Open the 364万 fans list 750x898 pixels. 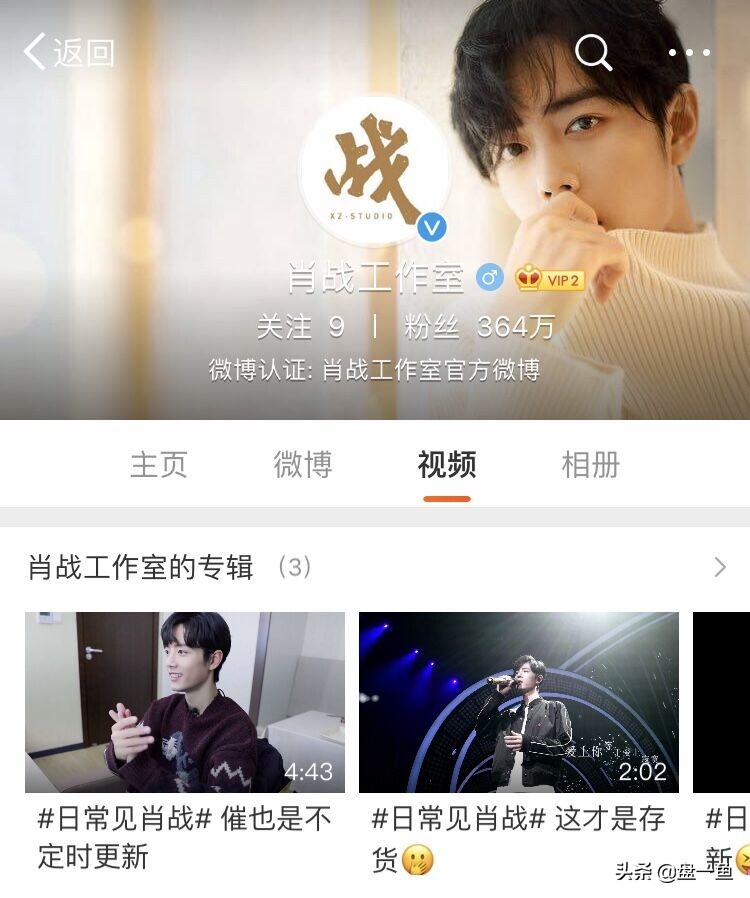[x=477, y=325]
